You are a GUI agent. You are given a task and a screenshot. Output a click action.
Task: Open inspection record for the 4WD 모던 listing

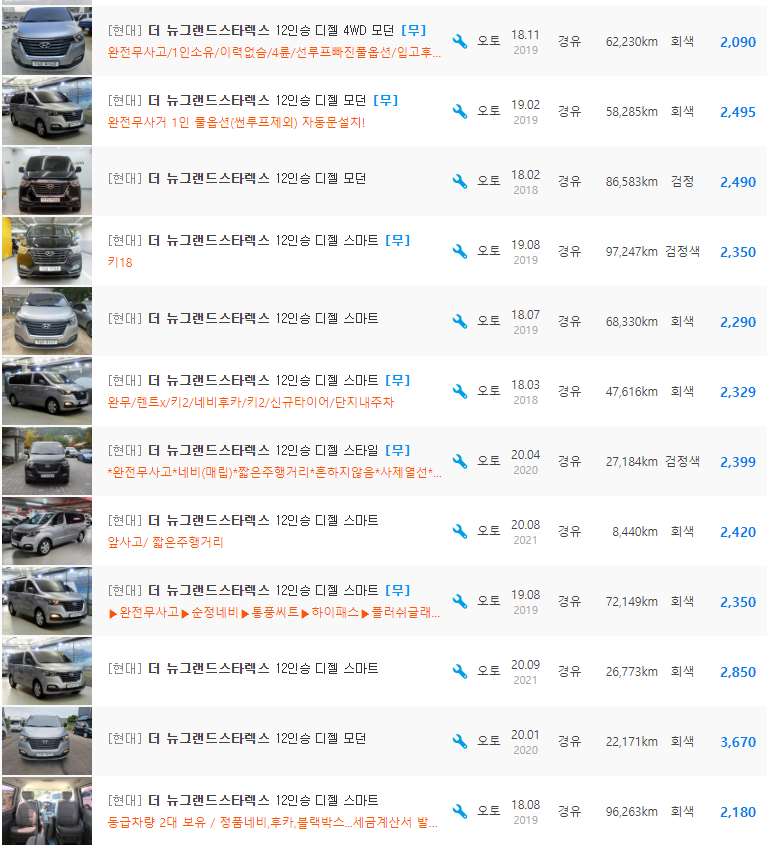tap(461, 41)
